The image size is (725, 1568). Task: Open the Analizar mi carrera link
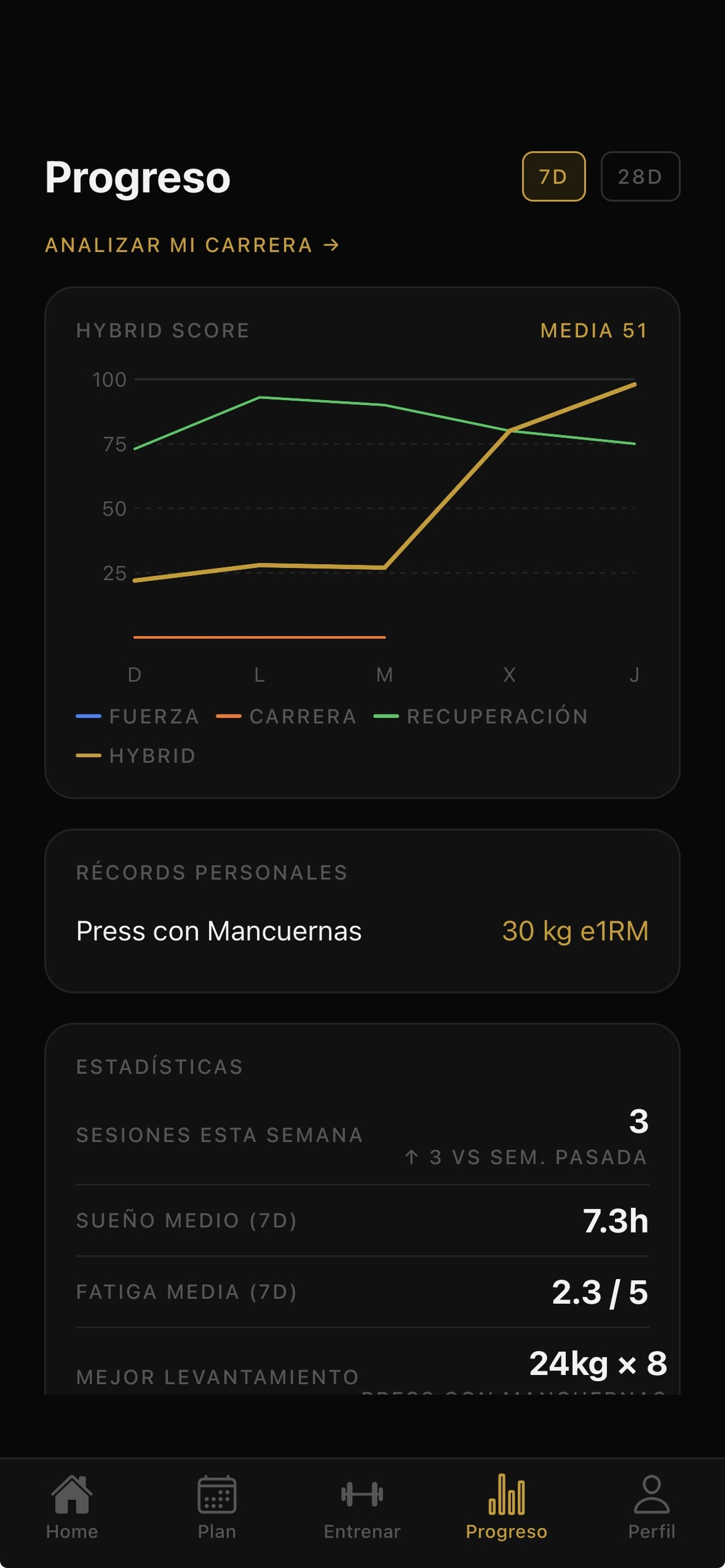pos(193,246)
